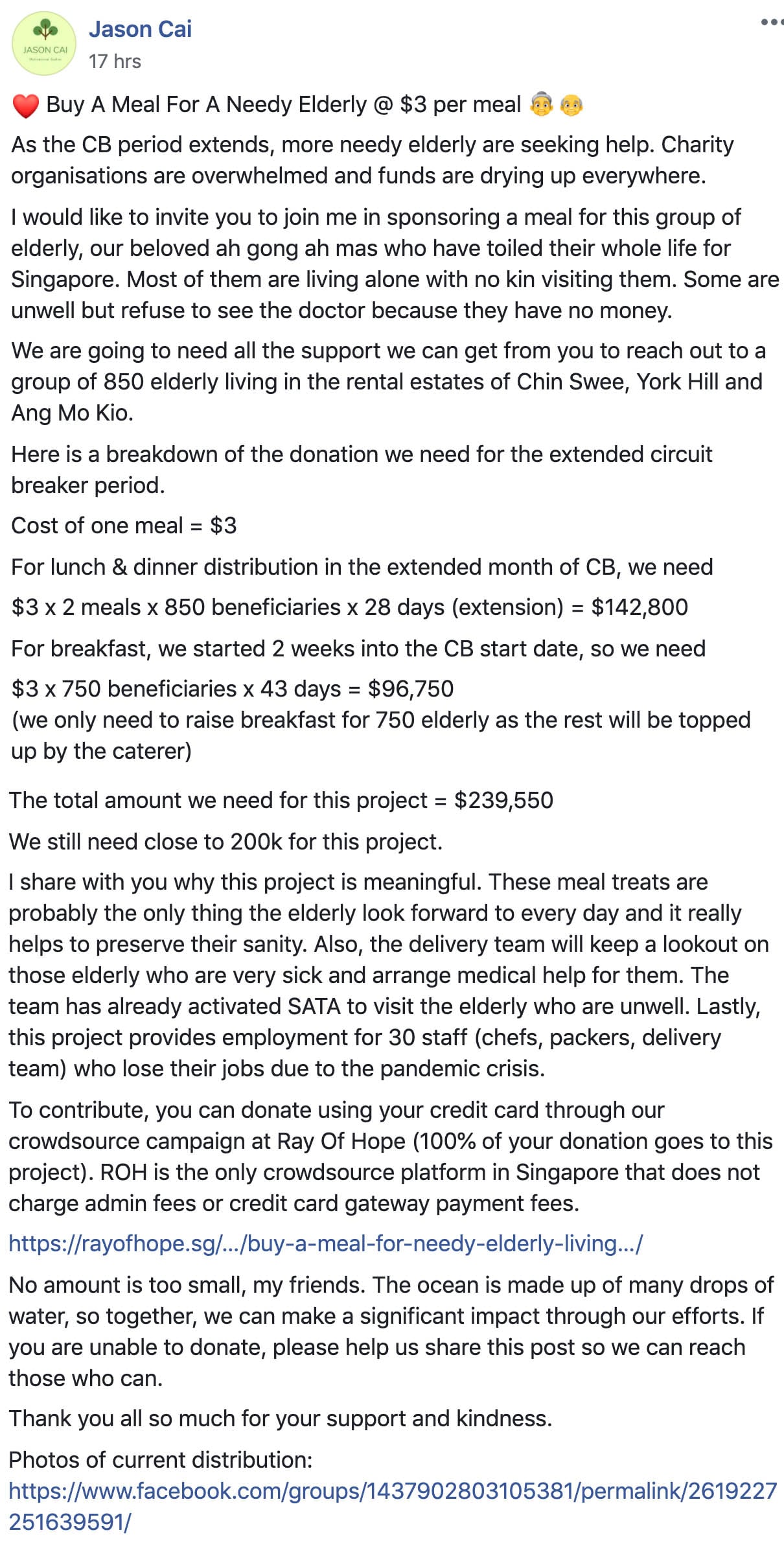This screenshot has width=784, height=1550.
Task: Open Jason Cai's profile name link
Action: (140, 29)
